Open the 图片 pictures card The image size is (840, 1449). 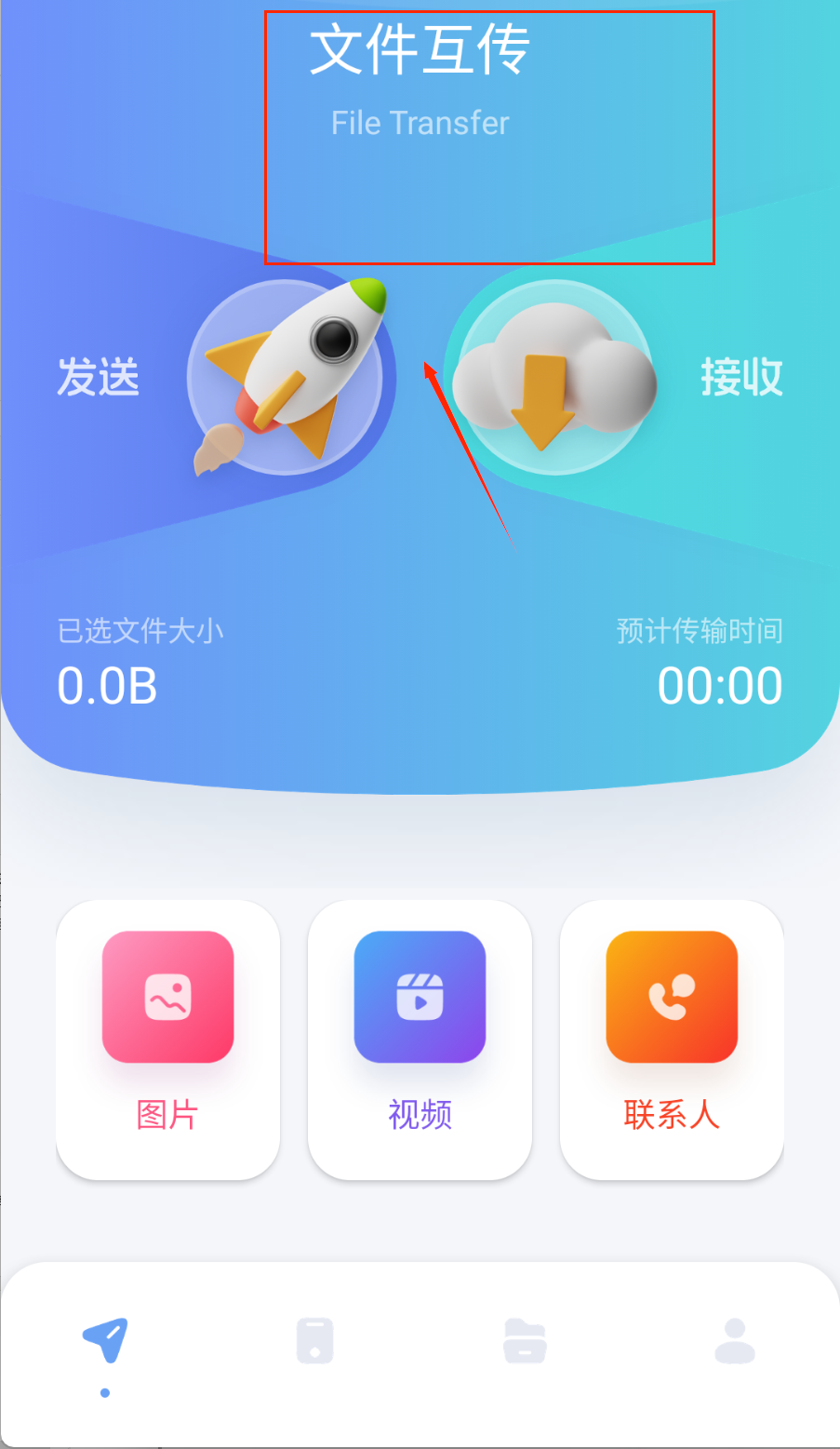tap(167, 1039)
